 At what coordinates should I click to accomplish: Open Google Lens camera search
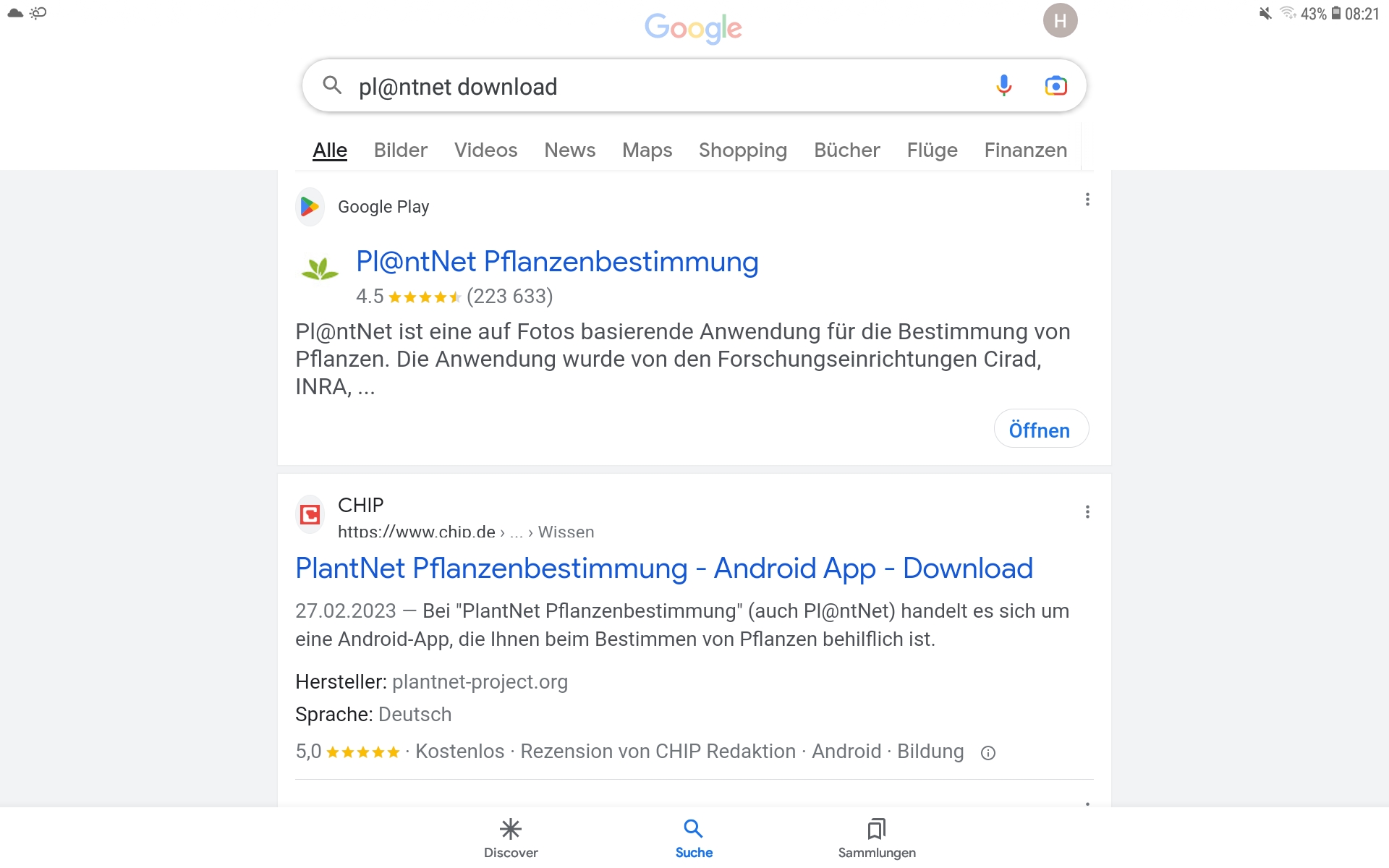pos(1055,86)
